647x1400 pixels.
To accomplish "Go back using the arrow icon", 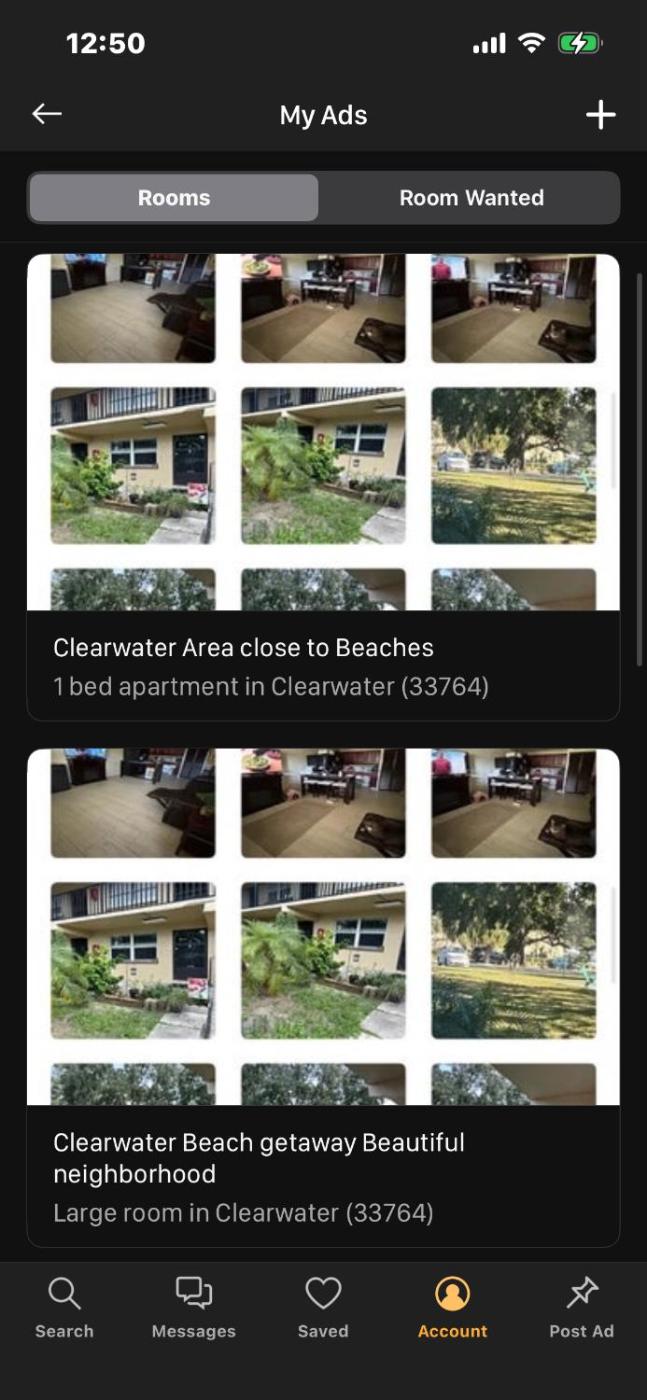I will [x=47, y=115].
